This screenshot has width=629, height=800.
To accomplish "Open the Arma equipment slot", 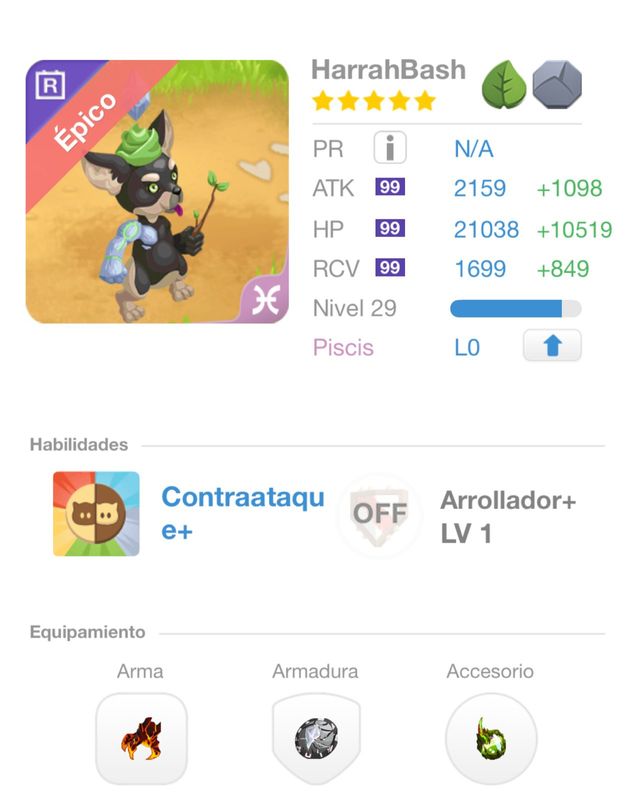I will [141, 740].
